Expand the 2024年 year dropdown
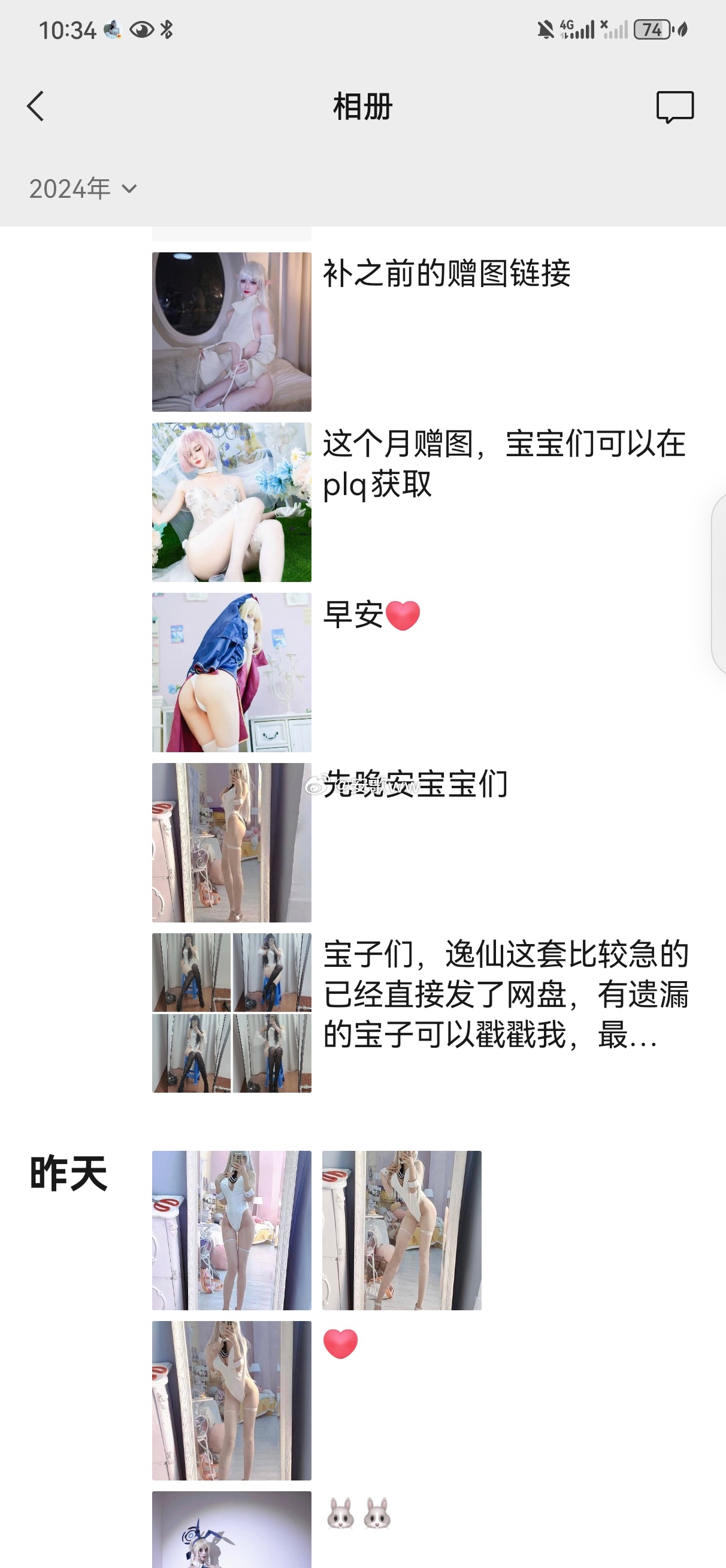Image resolution: width=726 pixels, height=1568 pixels. pyautogui.click(x=83, y=189)
